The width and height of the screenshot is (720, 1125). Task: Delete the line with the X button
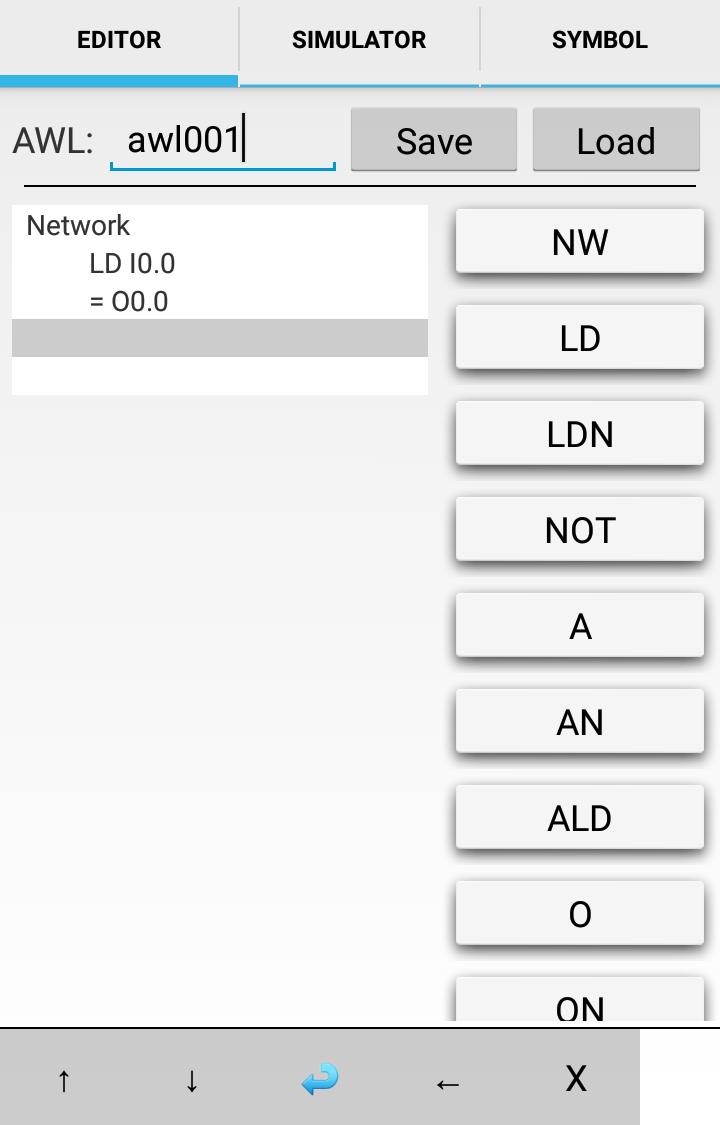coord(576,1079)
